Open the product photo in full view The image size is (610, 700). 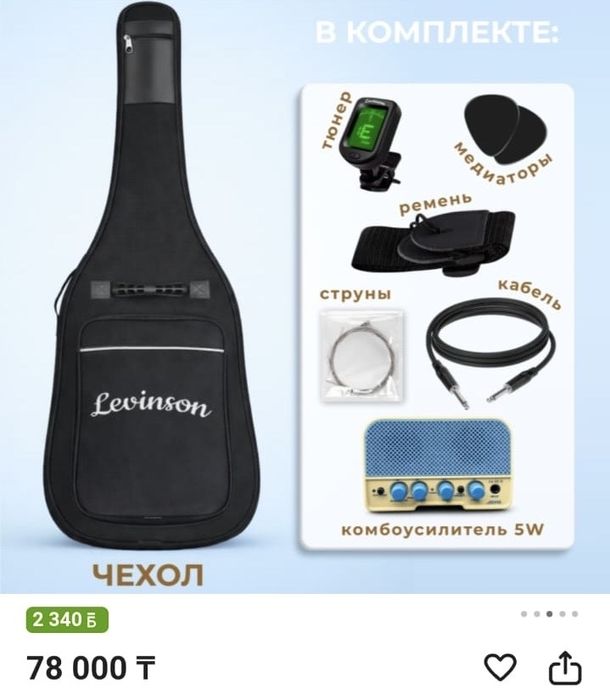pos(305,300)
